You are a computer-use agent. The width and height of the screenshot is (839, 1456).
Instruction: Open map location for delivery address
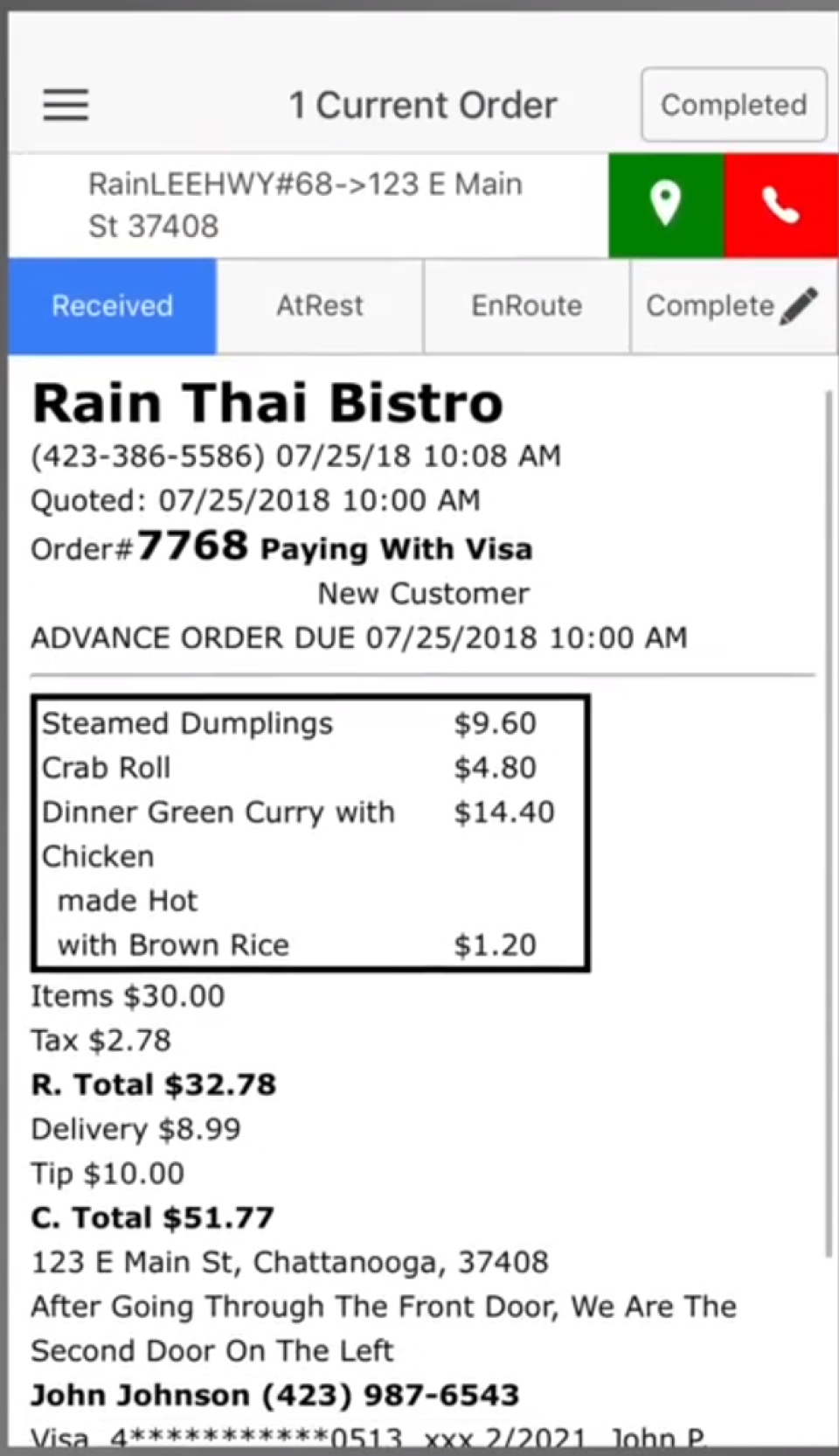tap(666, 205)
